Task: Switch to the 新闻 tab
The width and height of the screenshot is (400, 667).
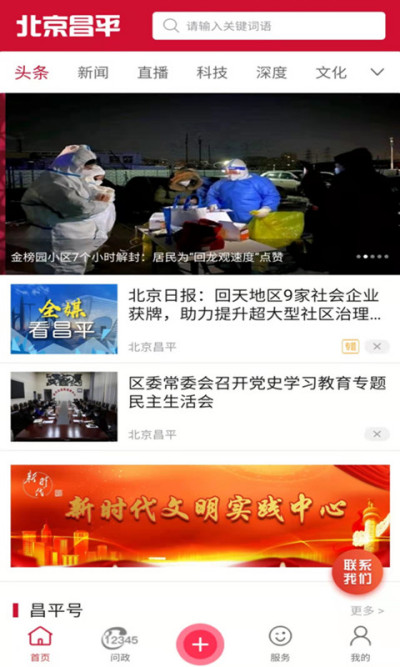Action: tap(93, 73)
